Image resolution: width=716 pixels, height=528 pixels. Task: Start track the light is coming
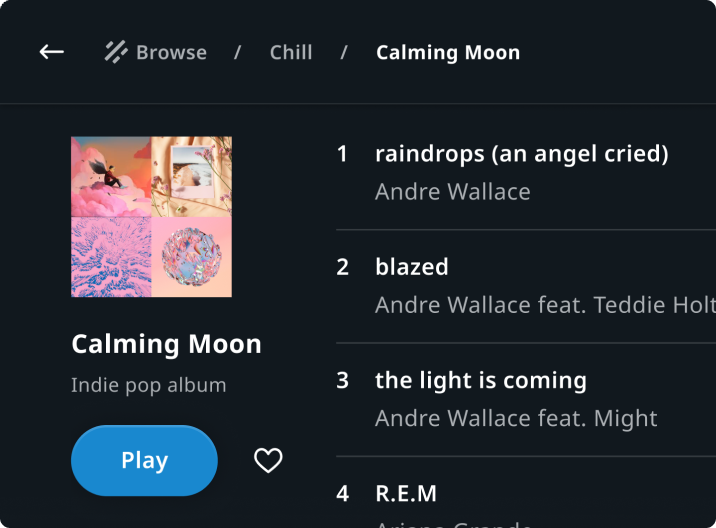(x=480, y=381)
